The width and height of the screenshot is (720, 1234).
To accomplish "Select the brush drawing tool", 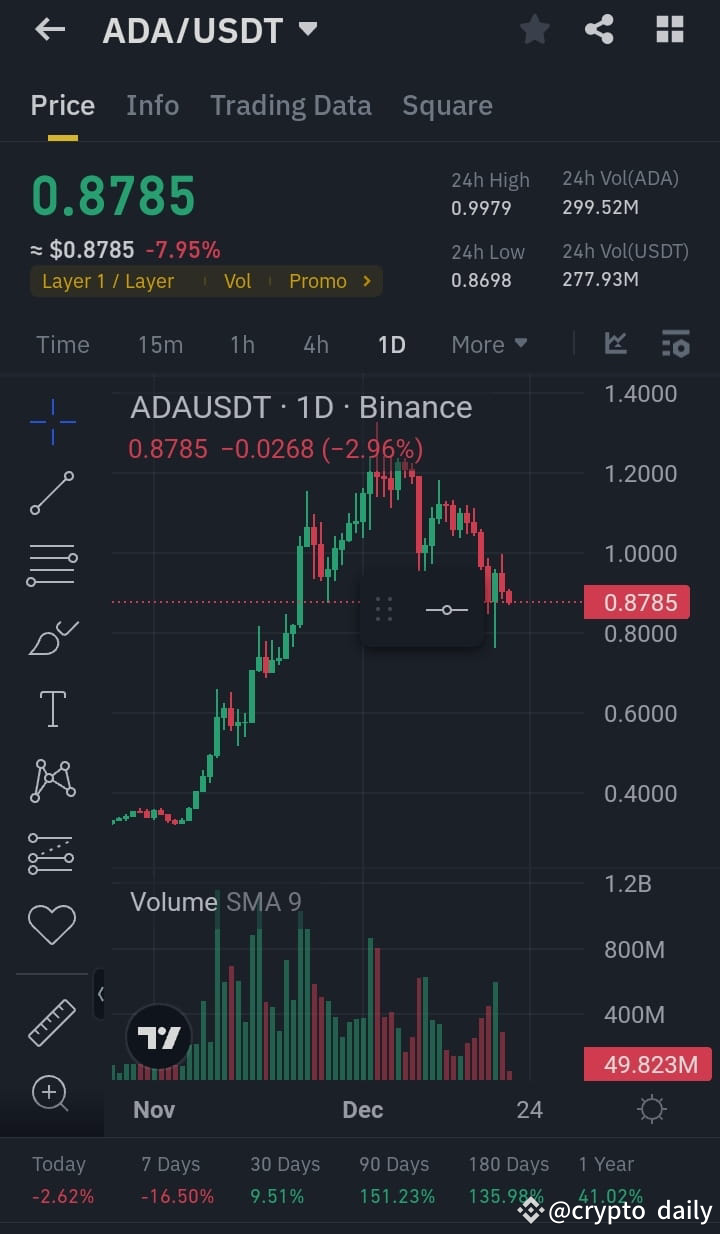I will click(x=52, y=637).
